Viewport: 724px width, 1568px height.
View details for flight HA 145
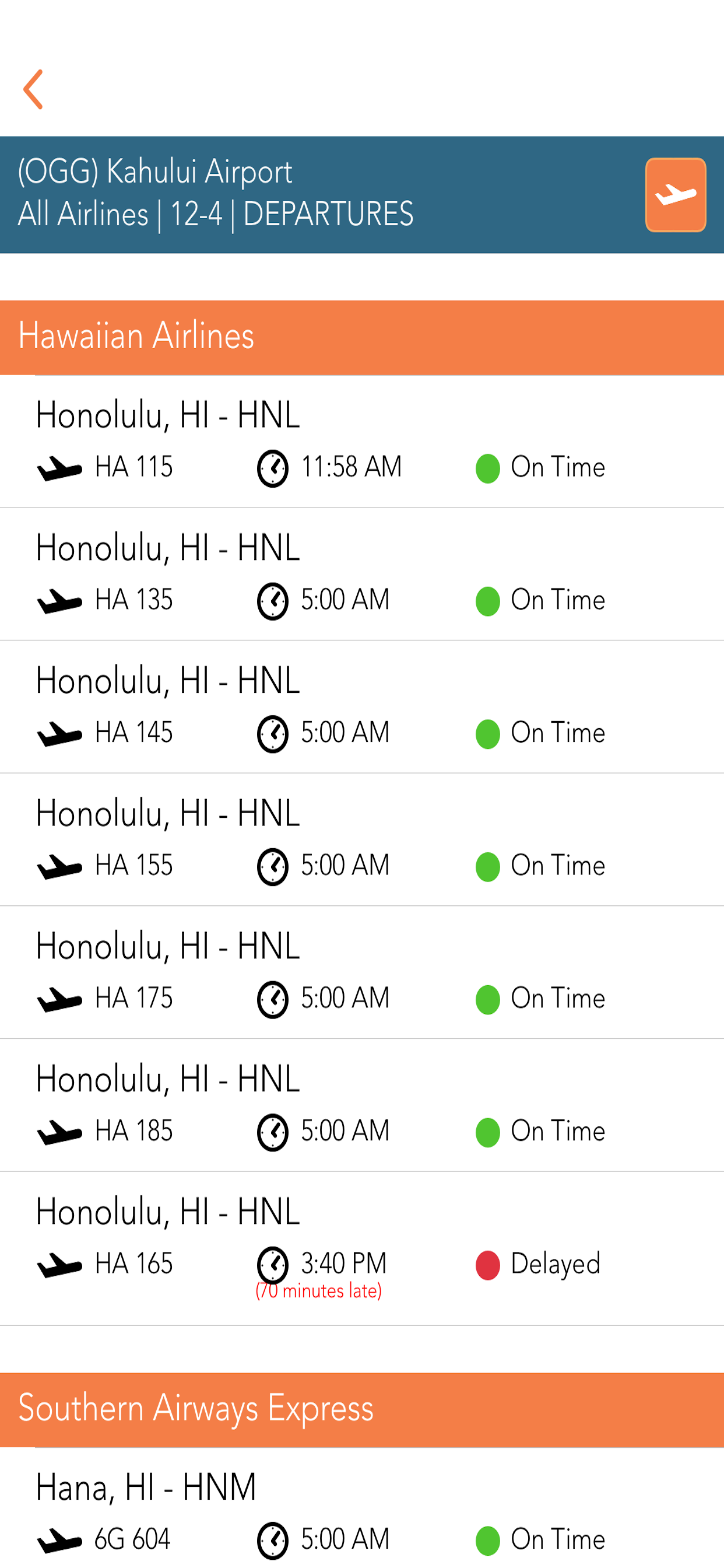(362, 706)
